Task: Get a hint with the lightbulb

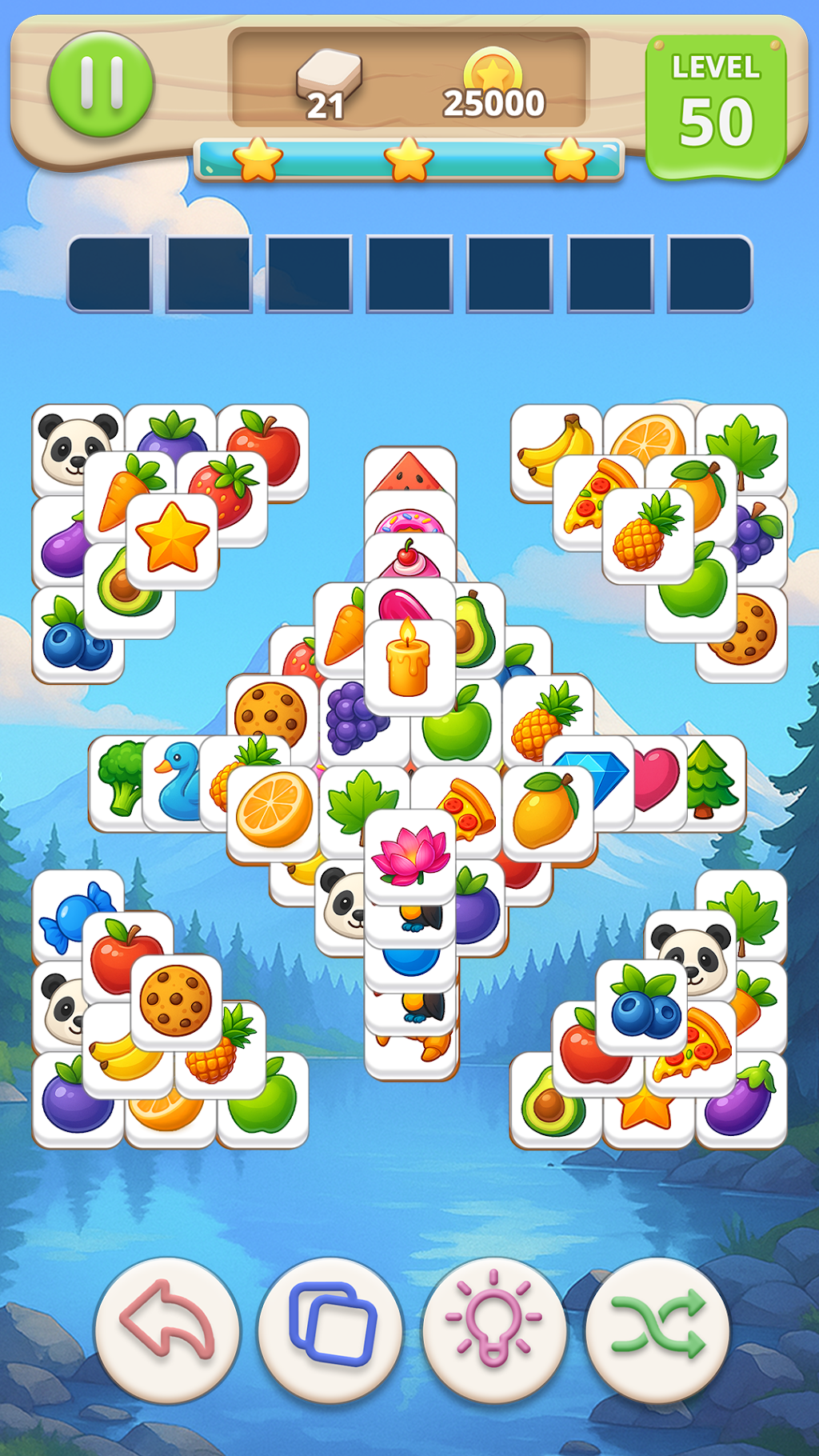Action: click(494, 1329)
